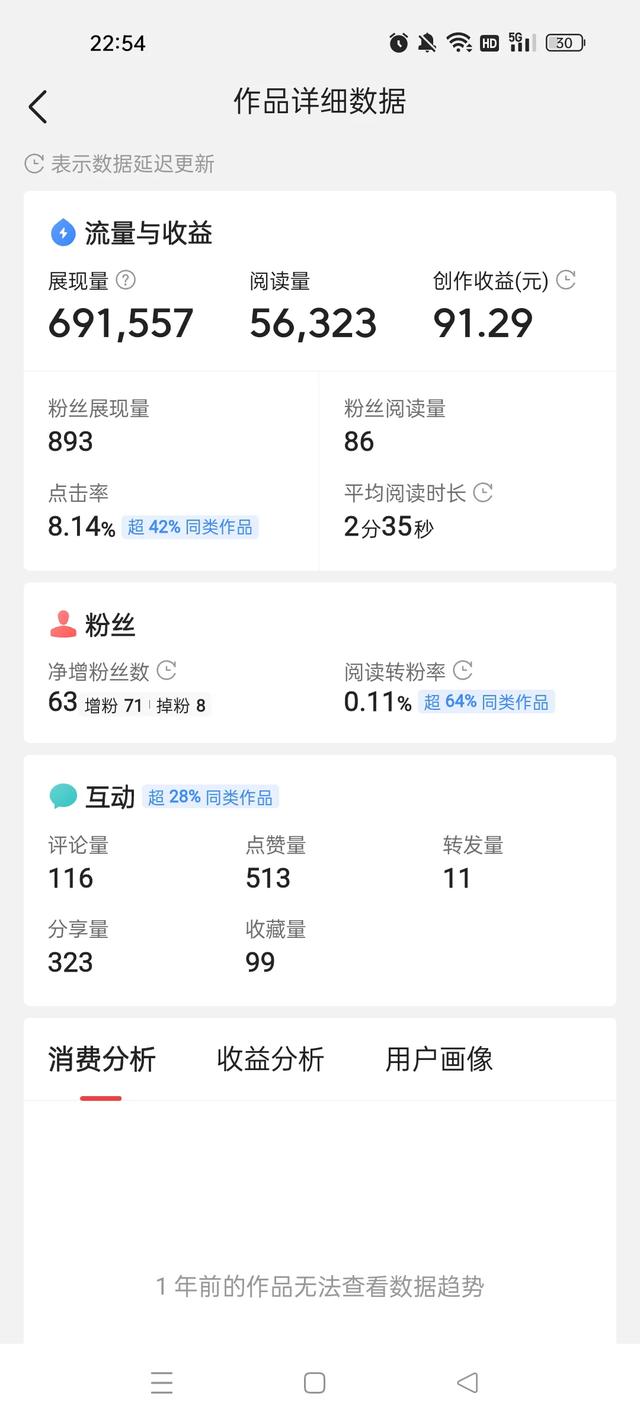Open the help icon next to 展现量
Screen dimensions: 640x1422
[125, 280]
